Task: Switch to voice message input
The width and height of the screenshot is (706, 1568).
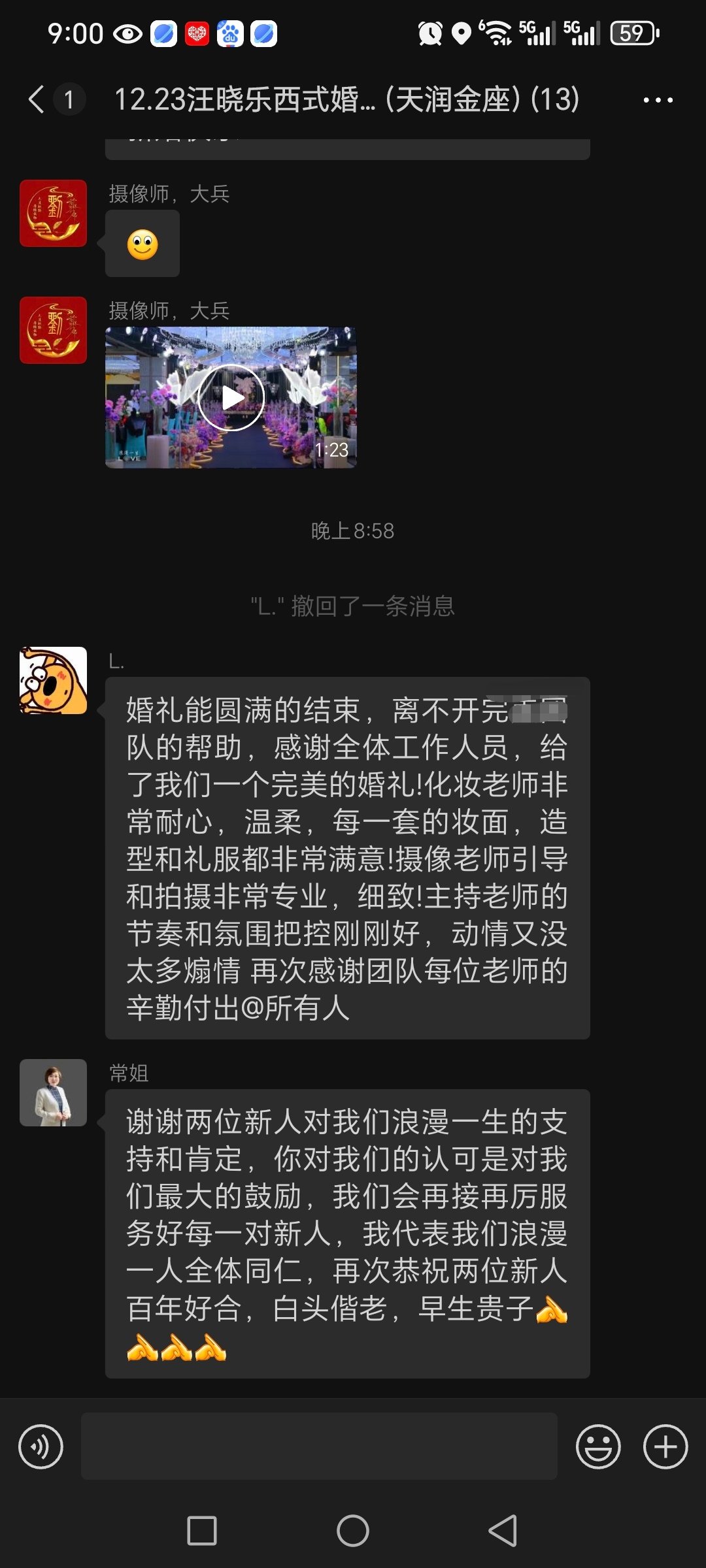Action: coord(41,1446)
